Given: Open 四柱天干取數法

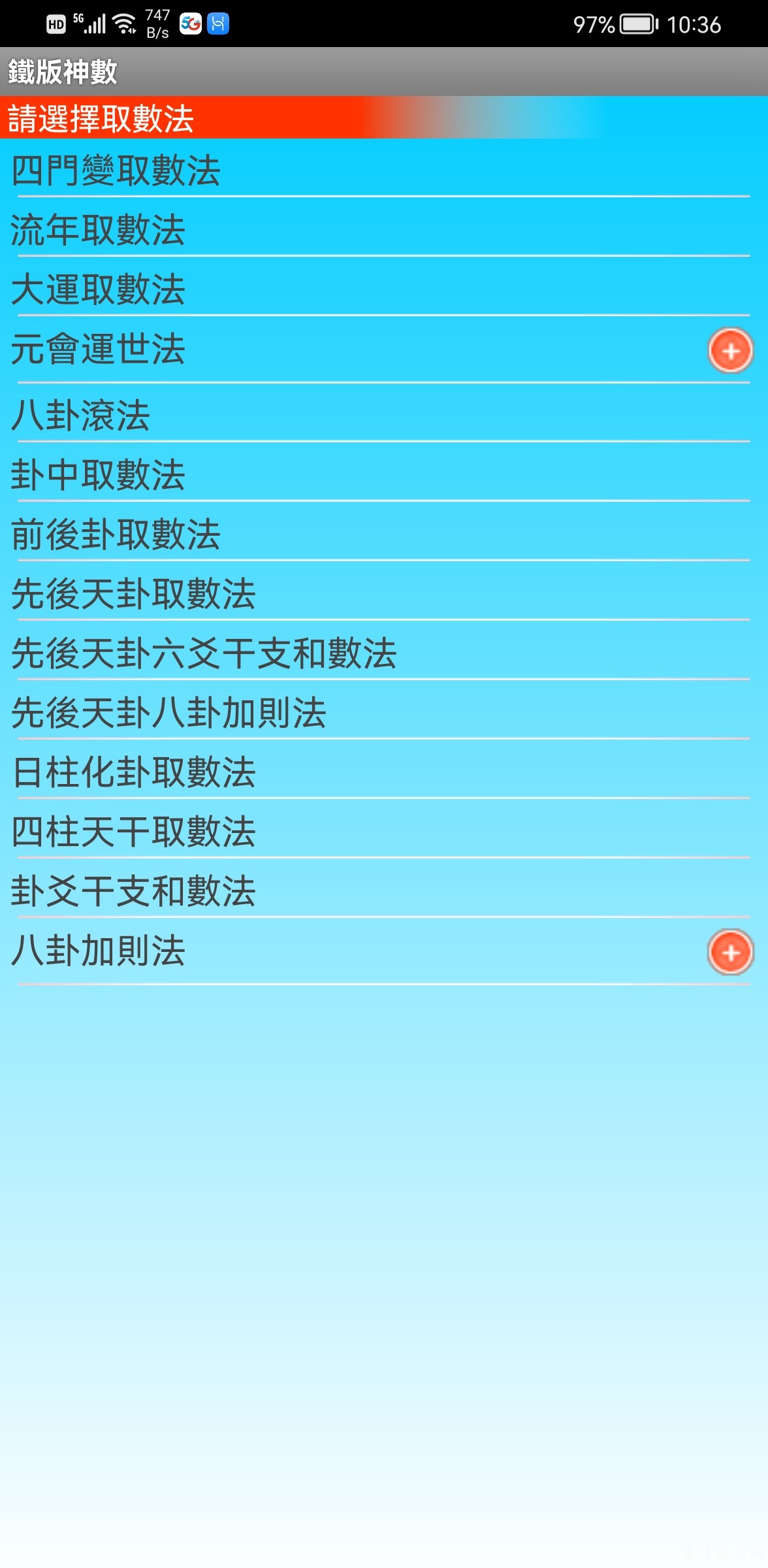Looking at the screenshot, I should [134, 831].
